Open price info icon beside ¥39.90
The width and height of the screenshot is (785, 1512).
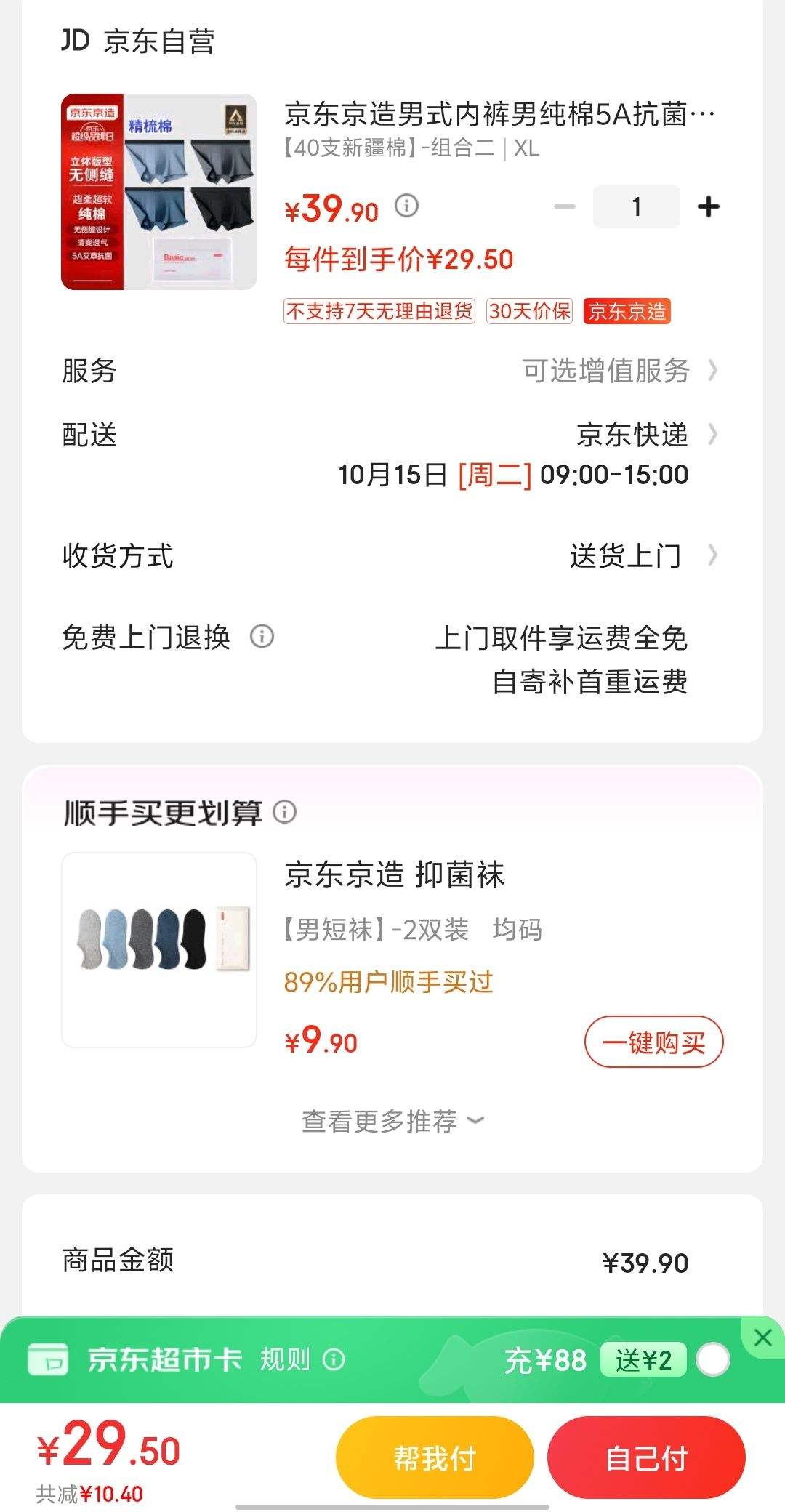[407, 206]
